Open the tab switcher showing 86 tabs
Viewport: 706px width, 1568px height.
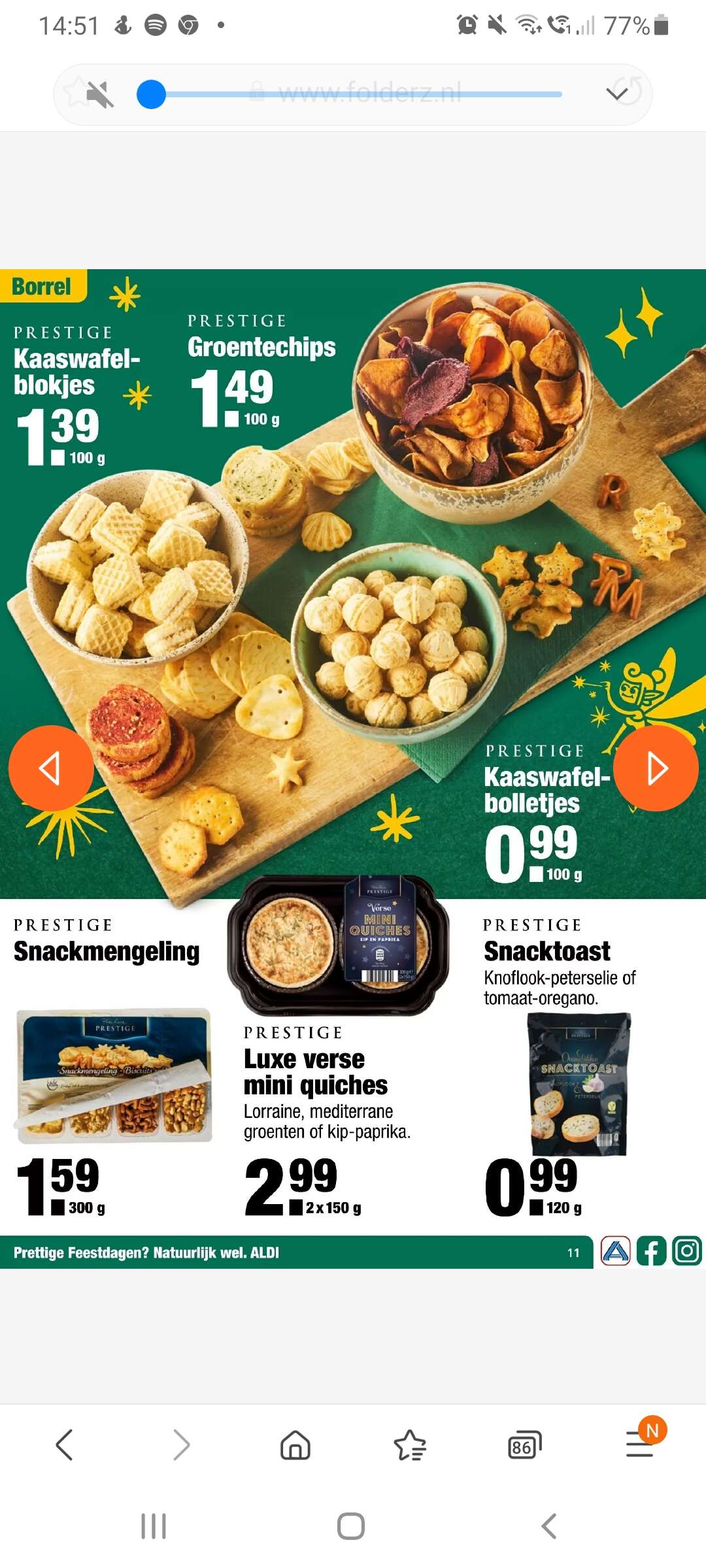524,1445
